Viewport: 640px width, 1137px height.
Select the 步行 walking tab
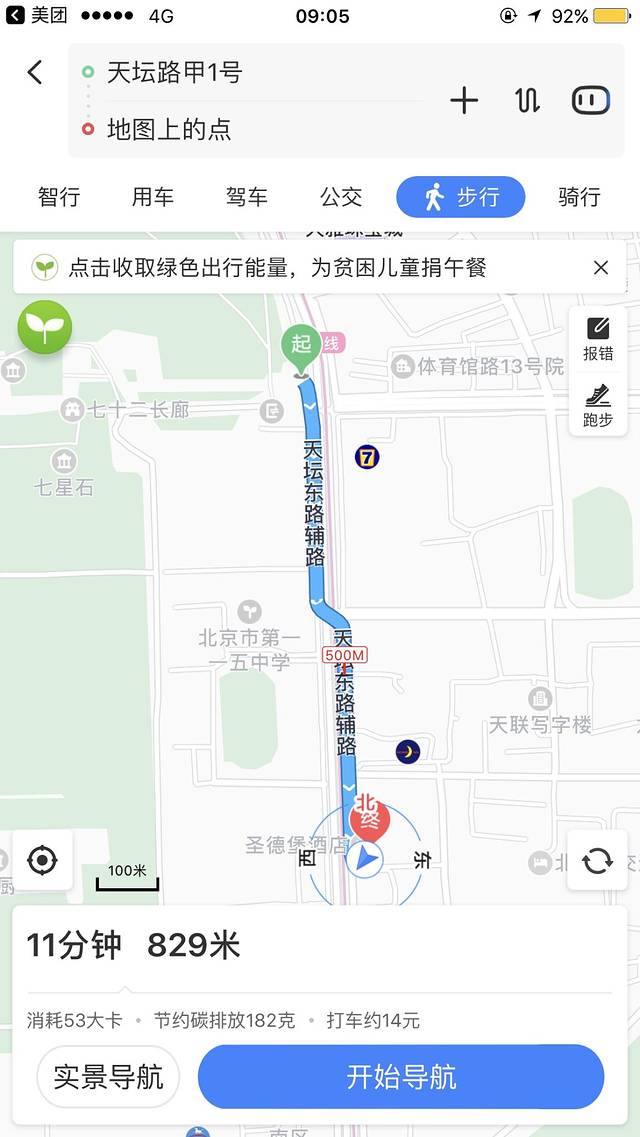tap(461, 197)
